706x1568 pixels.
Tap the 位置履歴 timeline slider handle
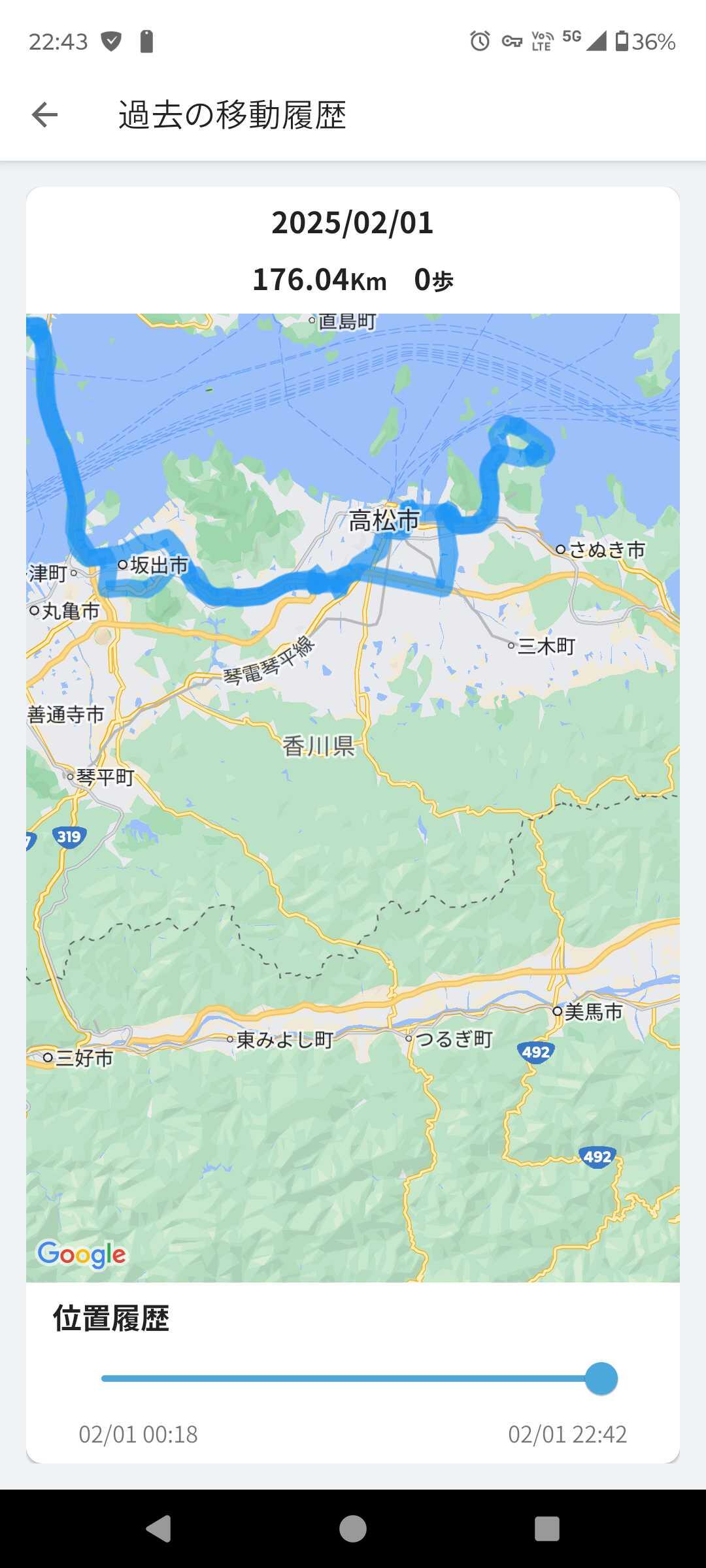[601, 1379]
